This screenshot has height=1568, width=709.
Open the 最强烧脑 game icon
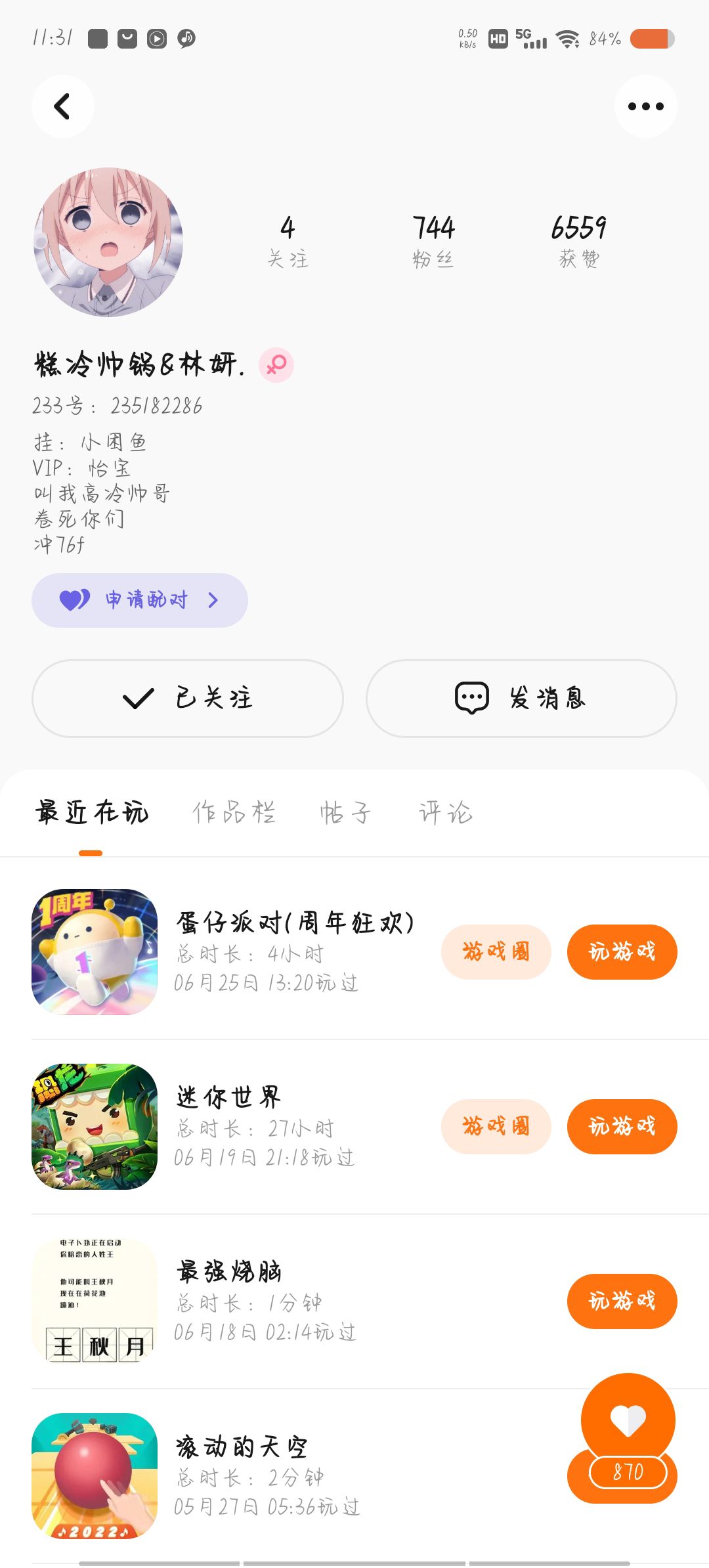pyautogui.click(x=95, y=1301)
